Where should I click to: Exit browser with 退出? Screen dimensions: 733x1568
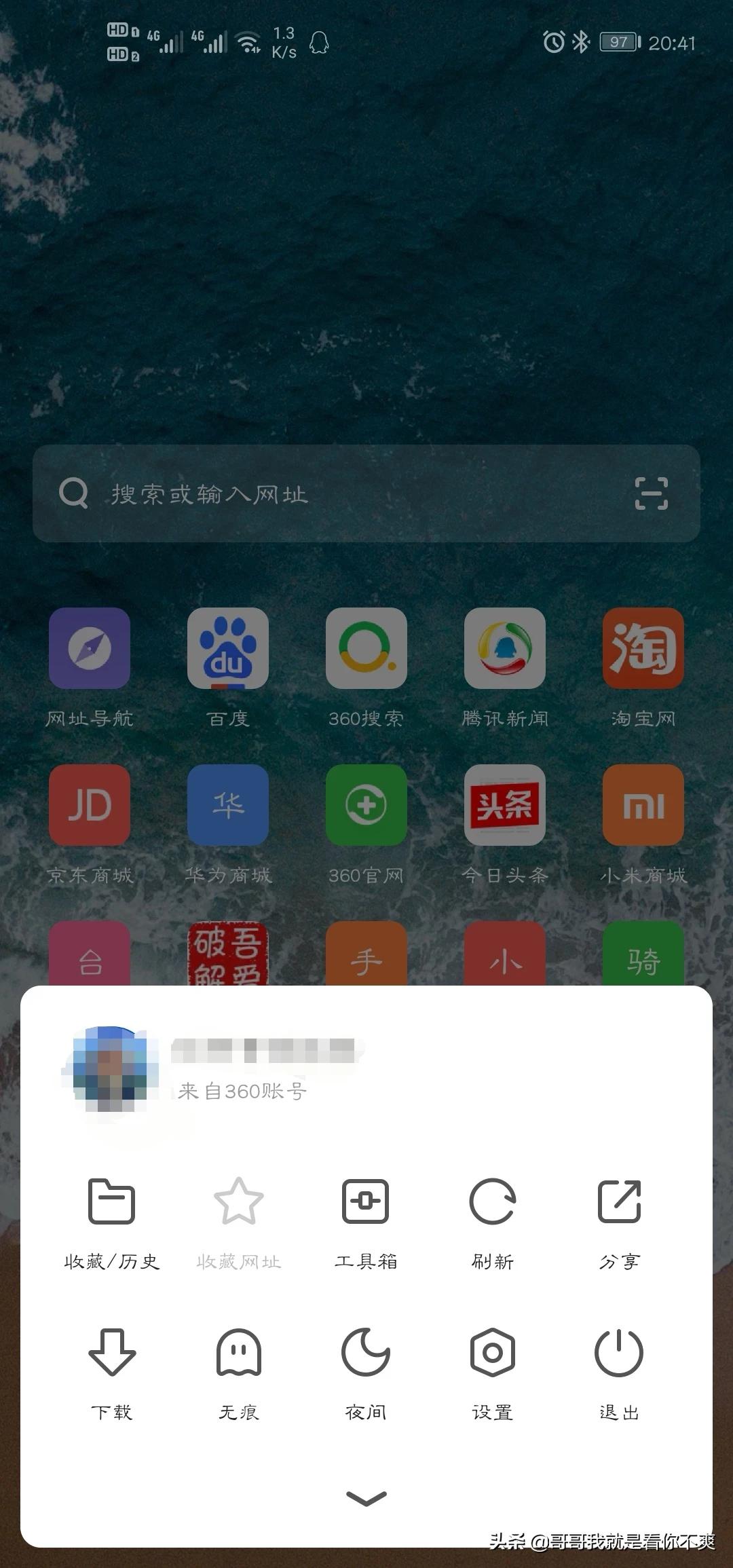(619, 1371)
